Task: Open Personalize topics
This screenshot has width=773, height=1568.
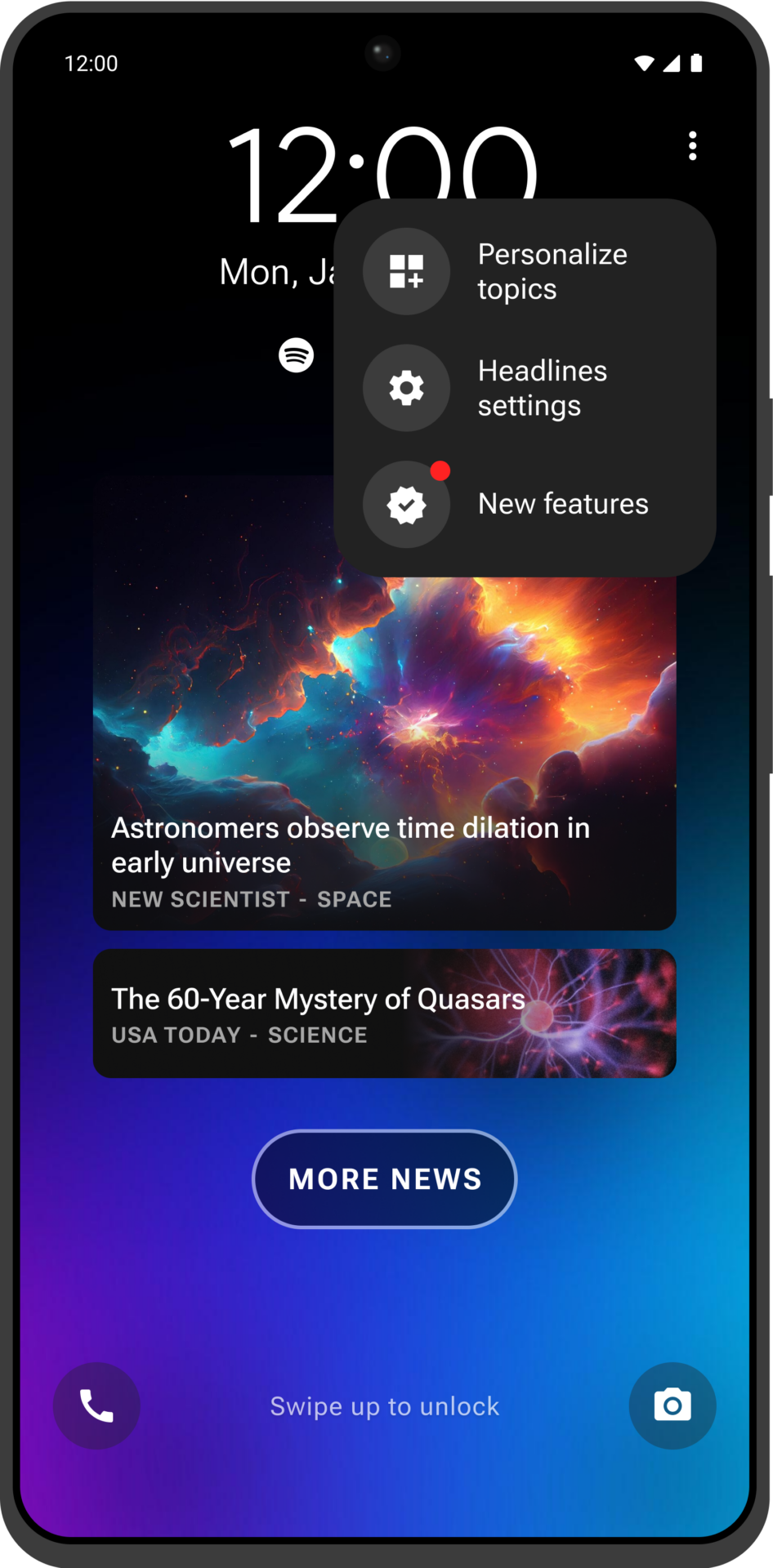Action: tap(525, 271)
